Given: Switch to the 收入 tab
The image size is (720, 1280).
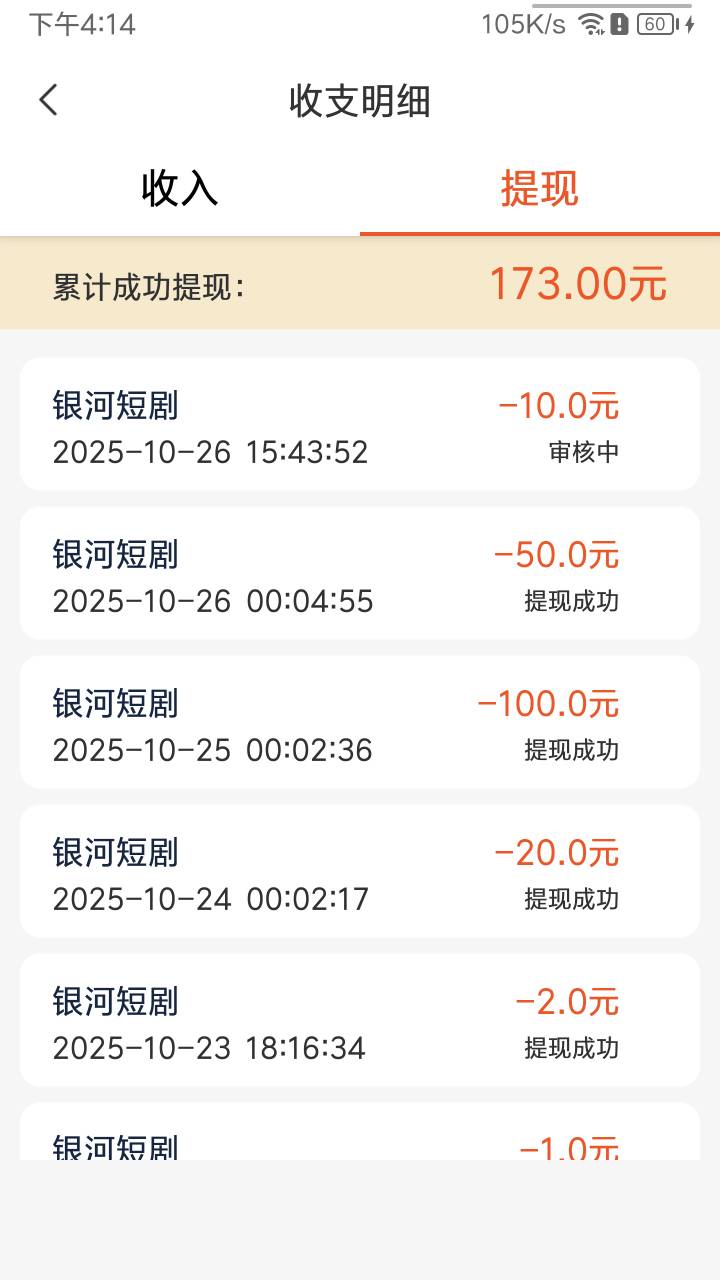Looking at the screenshot, I should 180,188.
